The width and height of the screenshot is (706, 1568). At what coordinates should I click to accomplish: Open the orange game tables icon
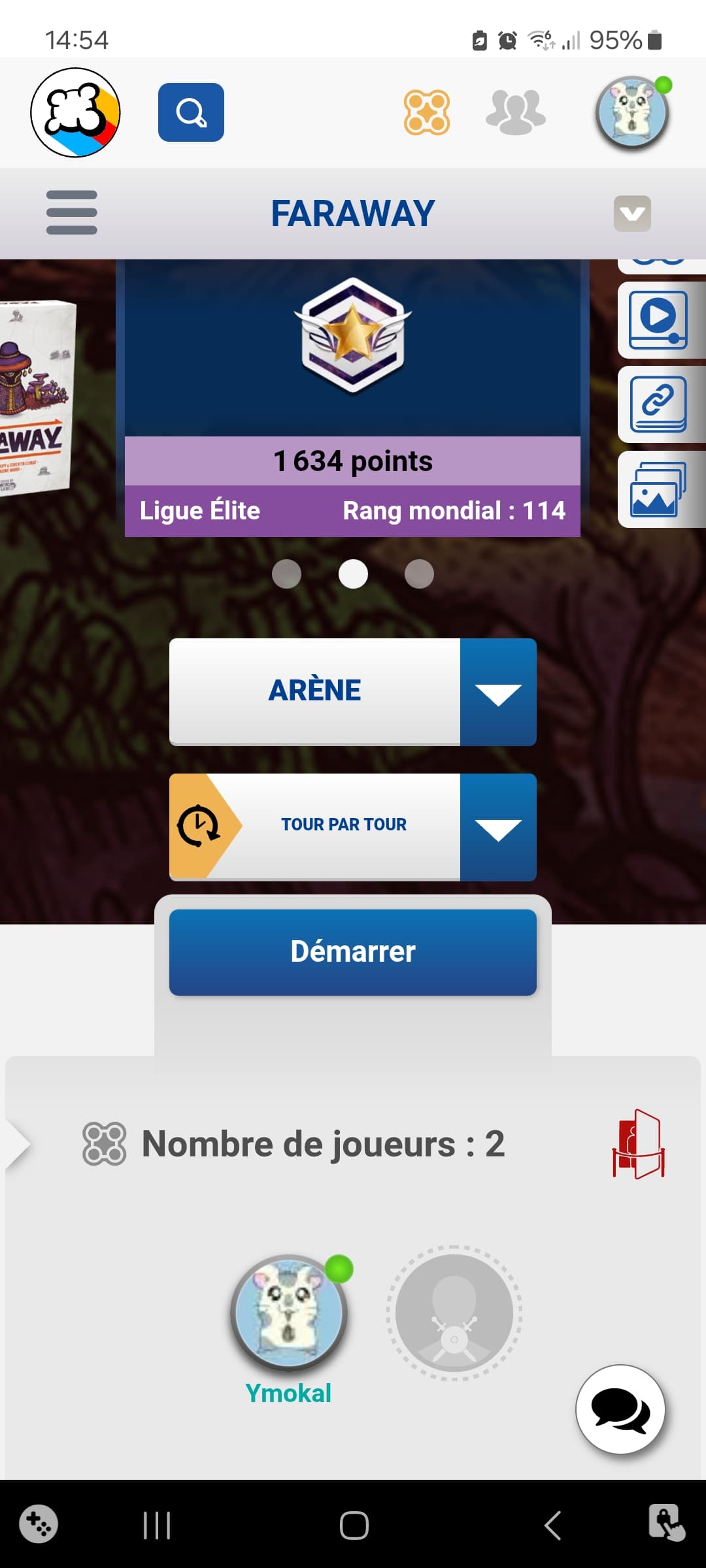click(427, 112)
